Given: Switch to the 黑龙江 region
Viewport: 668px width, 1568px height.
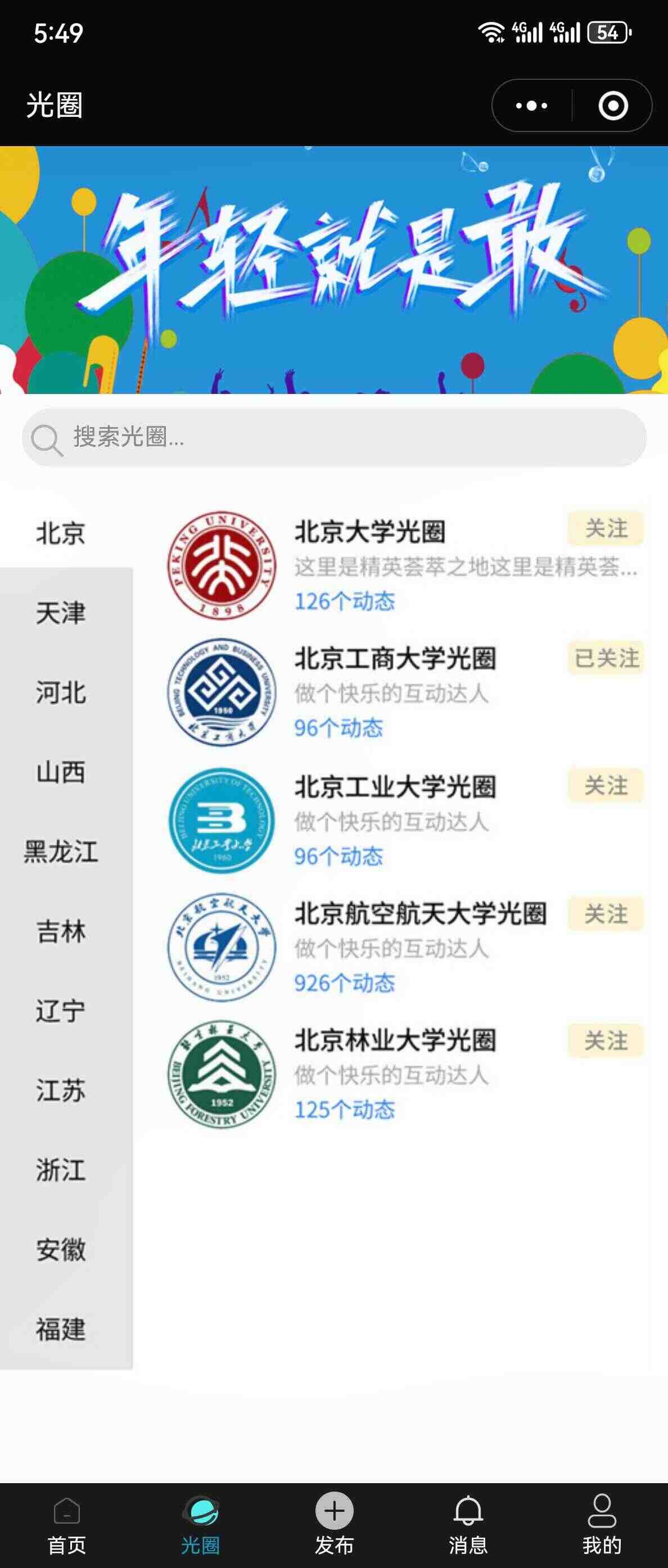Looking at the screenshot, I should point(61,851).
